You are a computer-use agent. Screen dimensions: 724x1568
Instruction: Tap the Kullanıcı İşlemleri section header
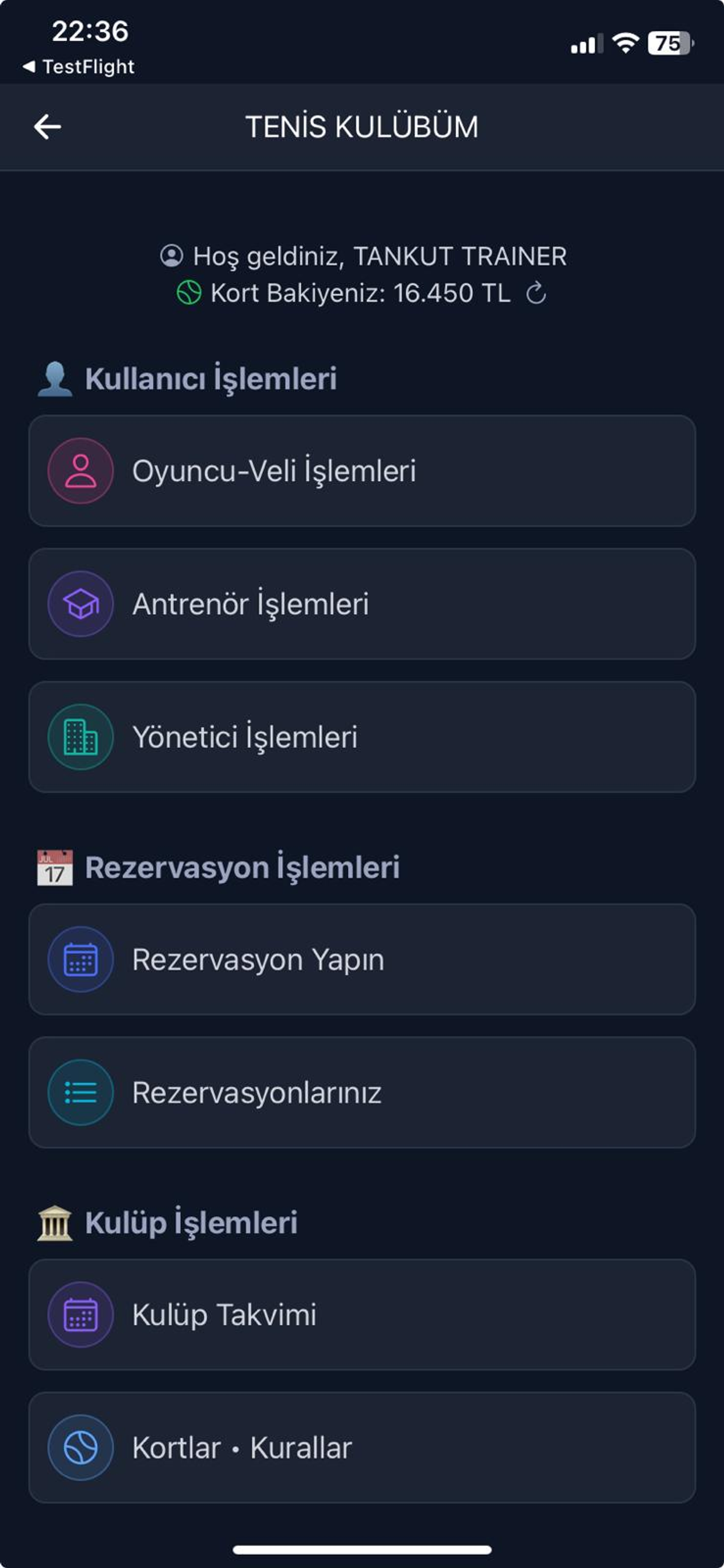[x=189, y=379]
